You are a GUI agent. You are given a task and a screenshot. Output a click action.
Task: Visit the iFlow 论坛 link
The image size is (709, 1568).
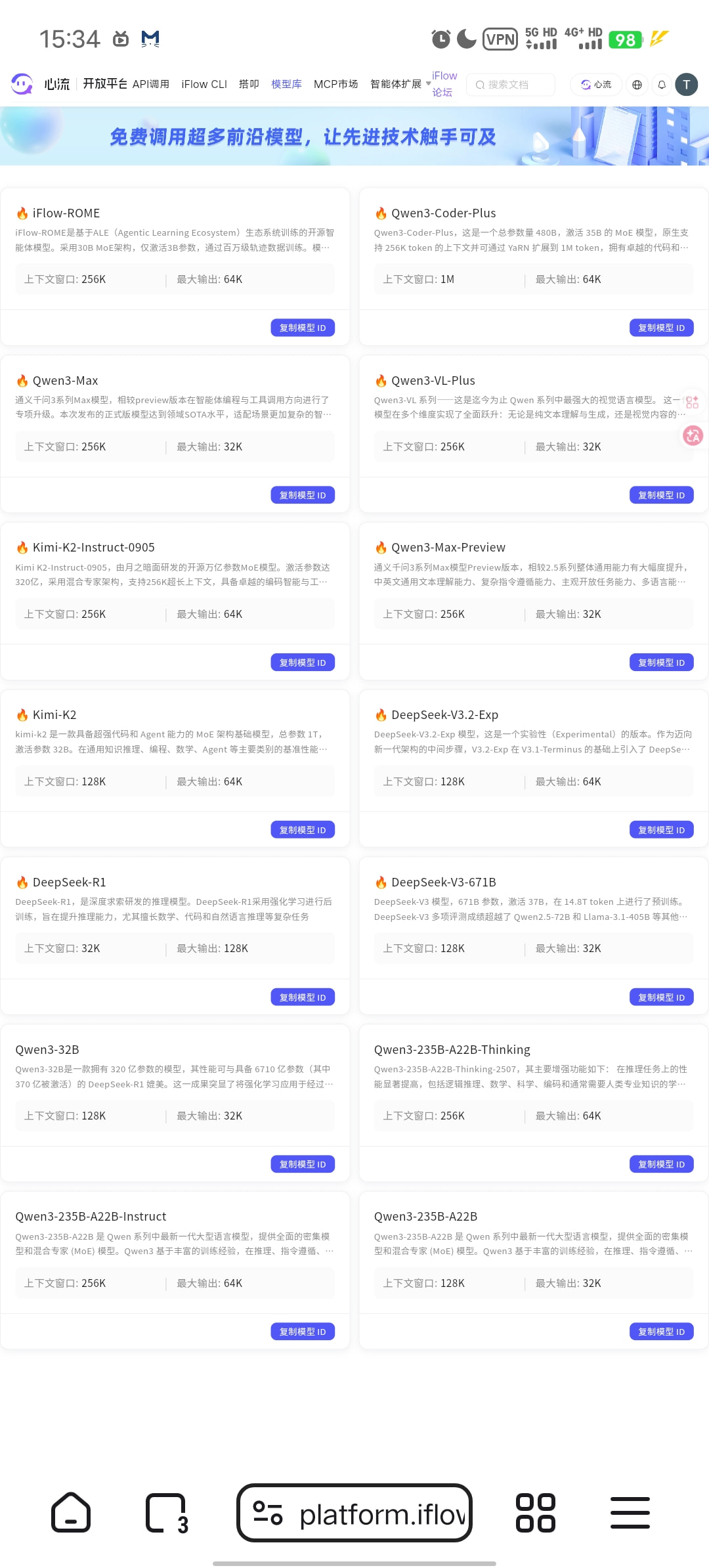tap(444, 84)
